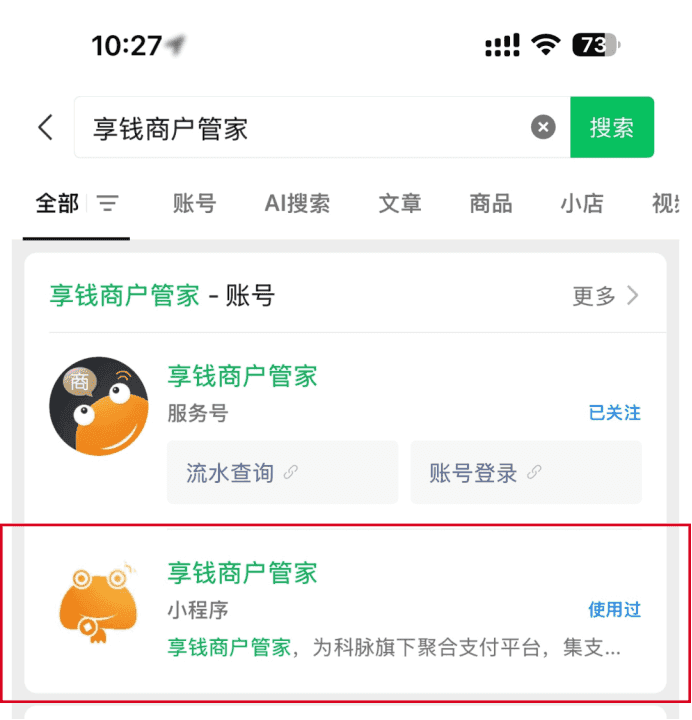Viewport: 692px width, 720px height.
Task: Open the 享钱商户管家 服务号 account
Action: point(242,376)
